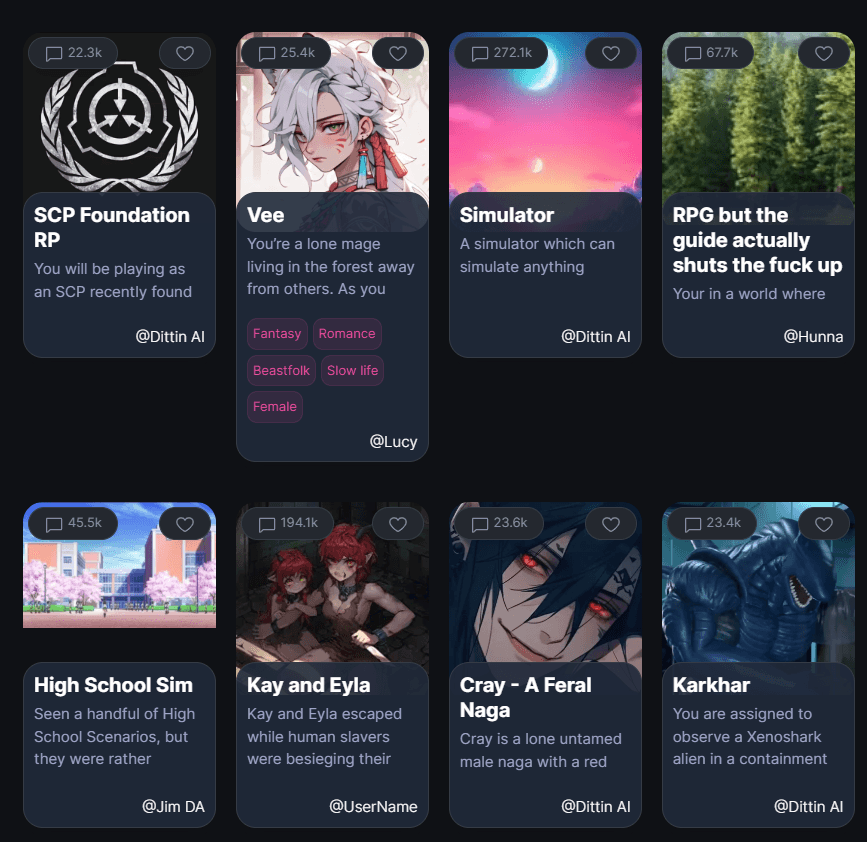Heart the Karkhar card

[x=824, y=523]
